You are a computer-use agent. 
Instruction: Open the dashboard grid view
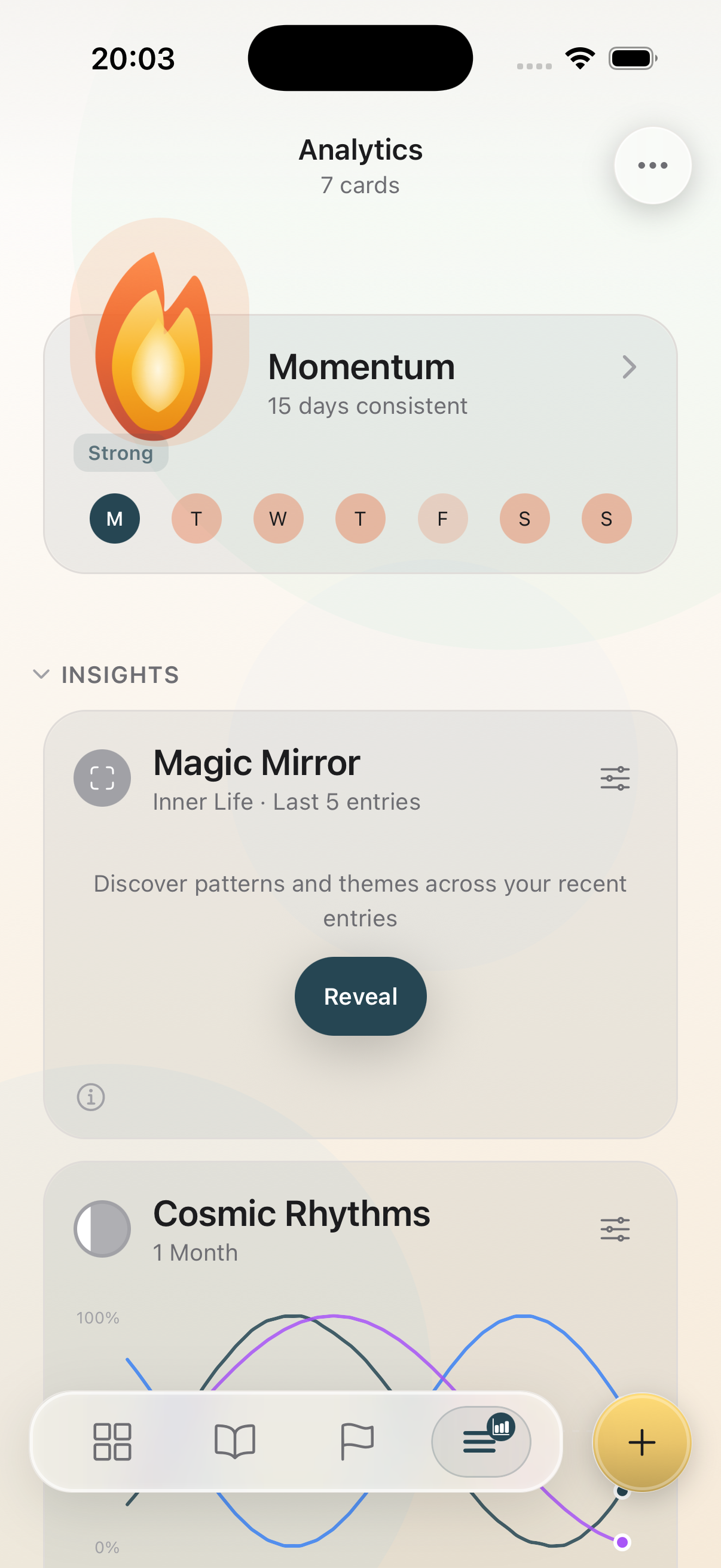(113, 1442)
